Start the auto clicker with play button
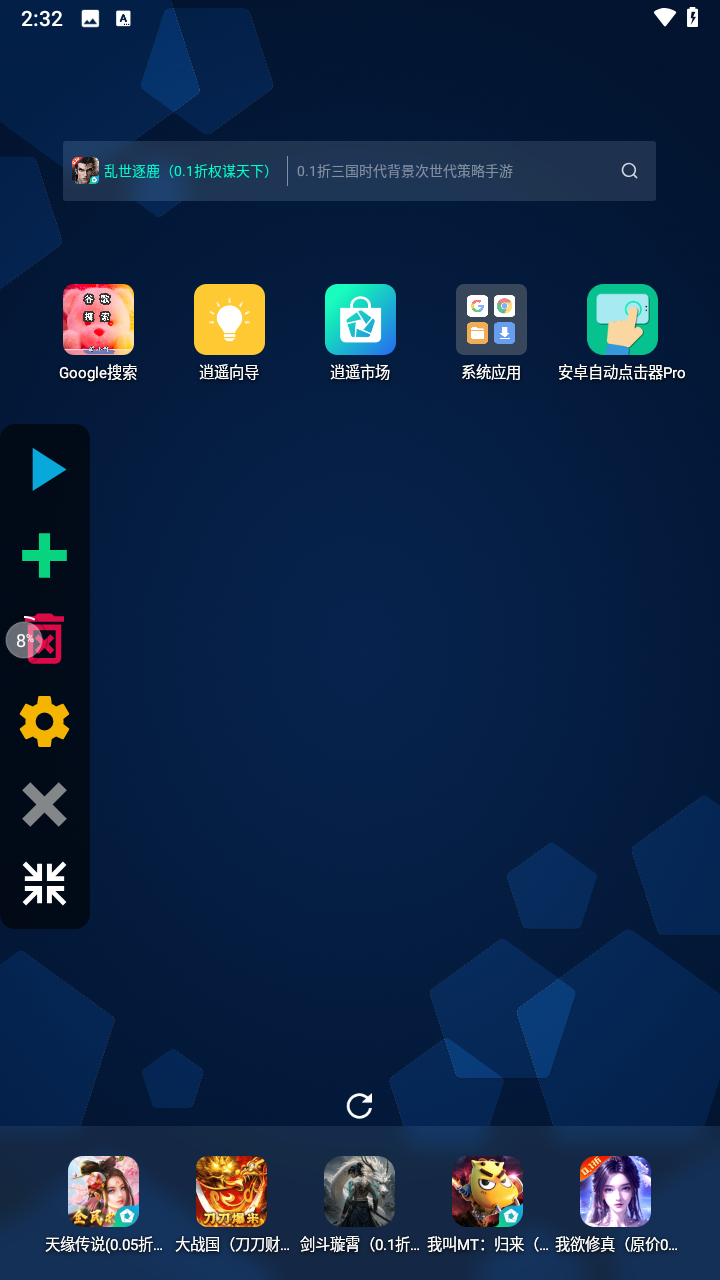The width and height of the screenshot is (720, 1280). tap(46, 470)
